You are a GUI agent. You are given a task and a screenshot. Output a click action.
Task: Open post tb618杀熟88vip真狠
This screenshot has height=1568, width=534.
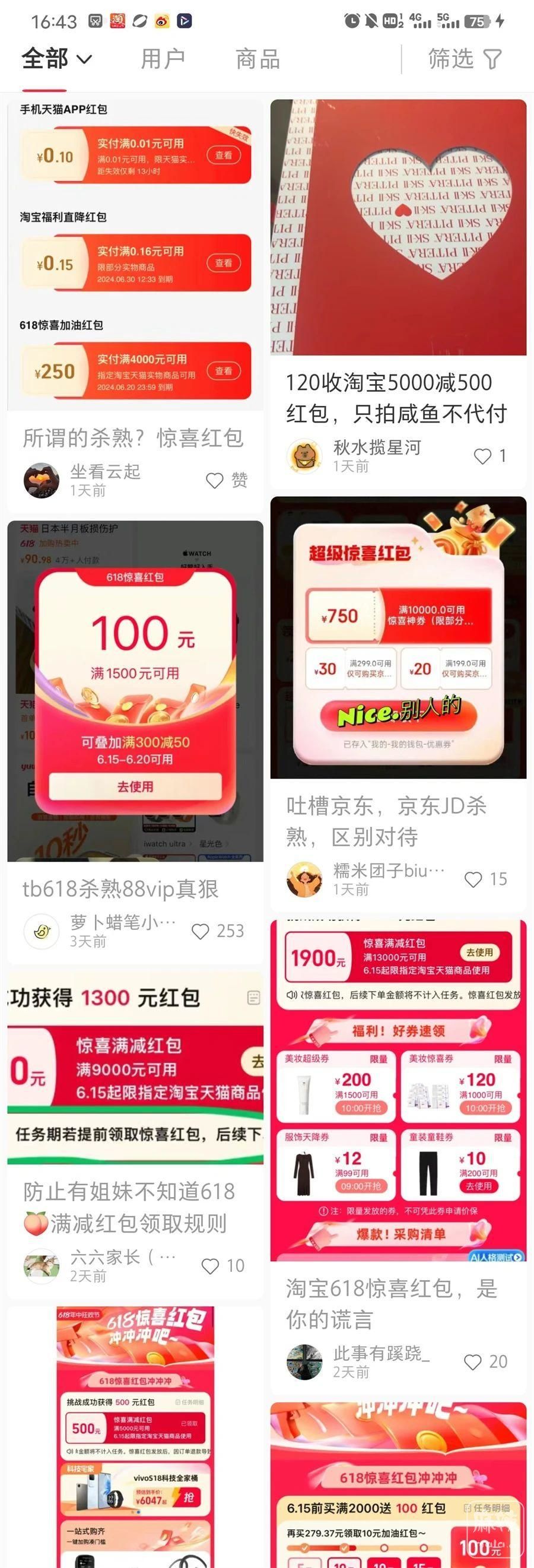tap(120, 889)
